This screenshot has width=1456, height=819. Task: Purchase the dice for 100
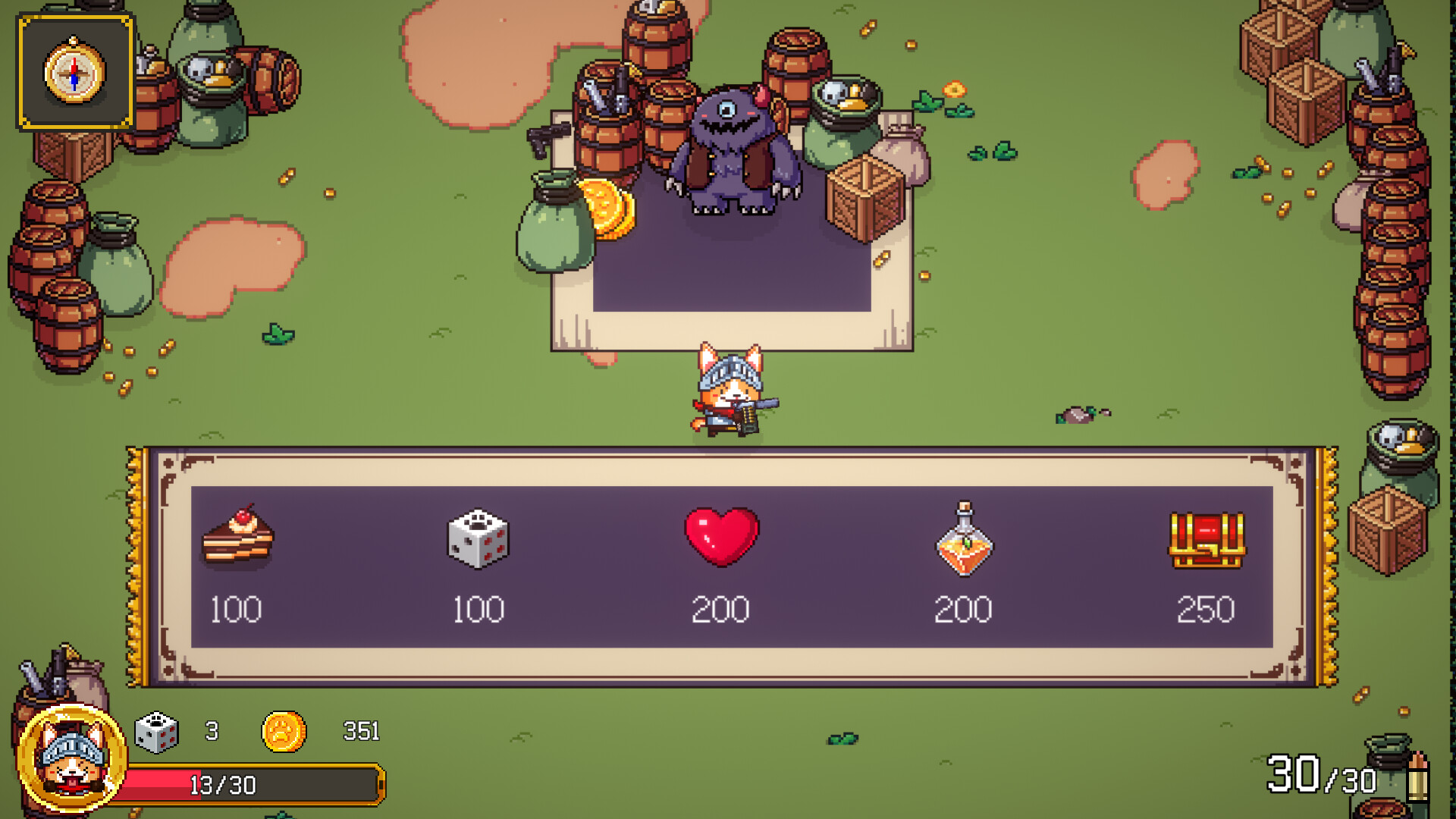pyautogui.click(x=478, y=539)
